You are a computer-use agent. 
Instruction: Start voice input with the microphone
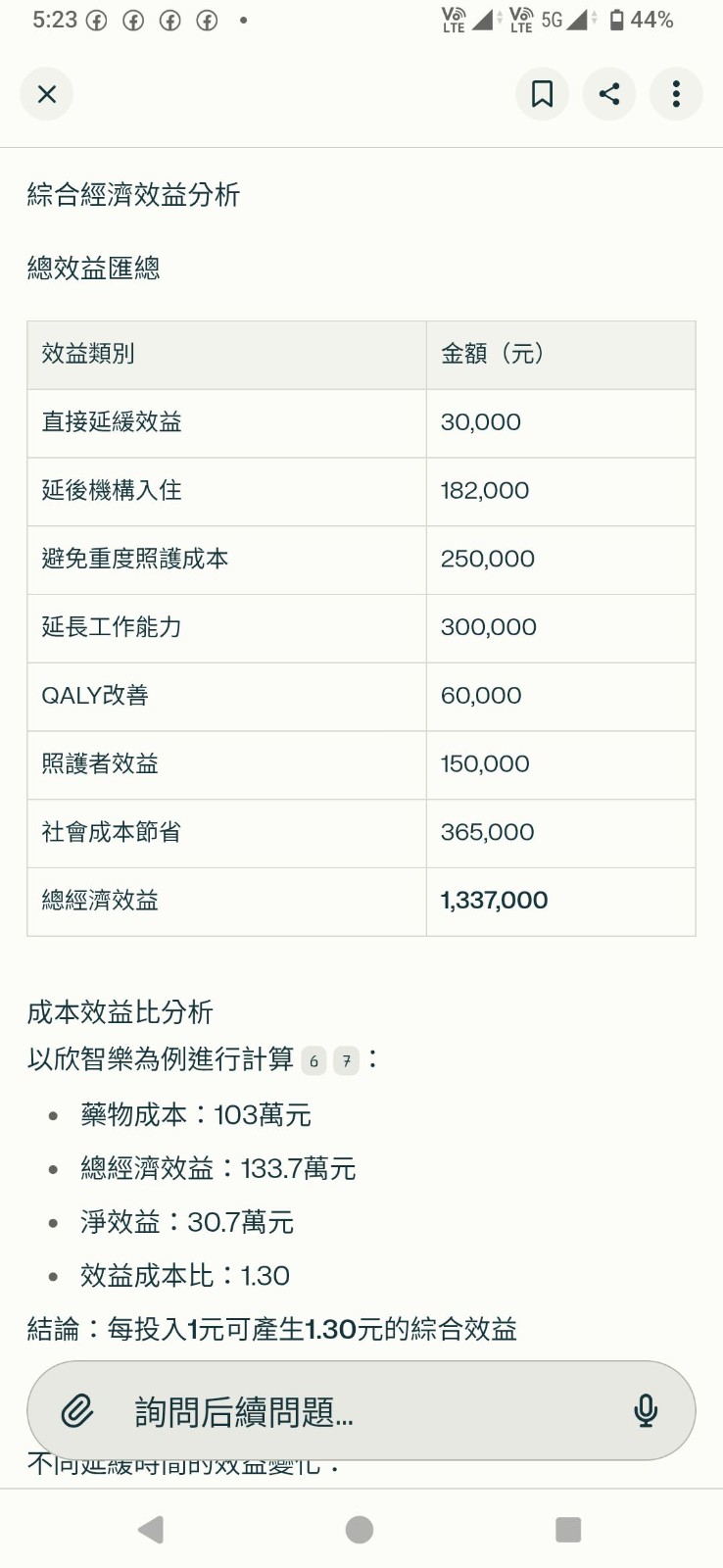click(x=646, y=1411)
